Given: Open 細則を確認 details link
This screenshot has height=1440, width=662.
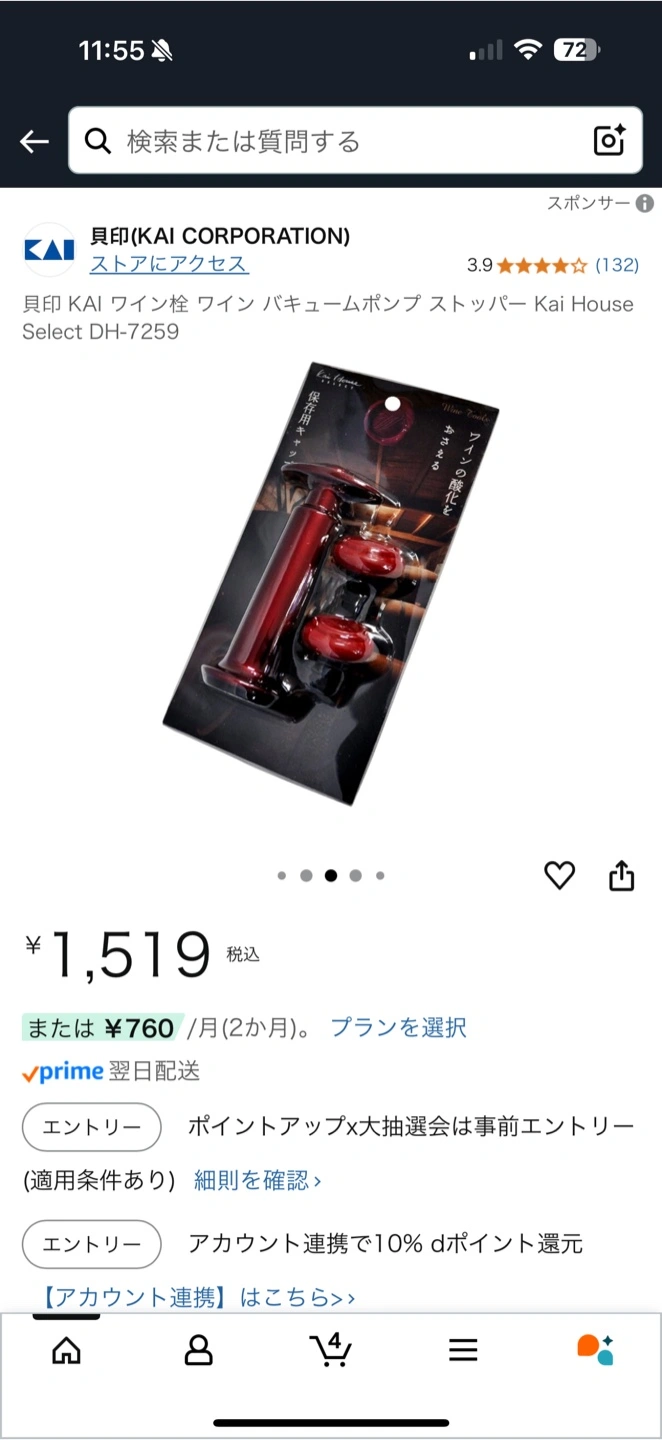Looking at the screenshot, I should (257, 1181).
